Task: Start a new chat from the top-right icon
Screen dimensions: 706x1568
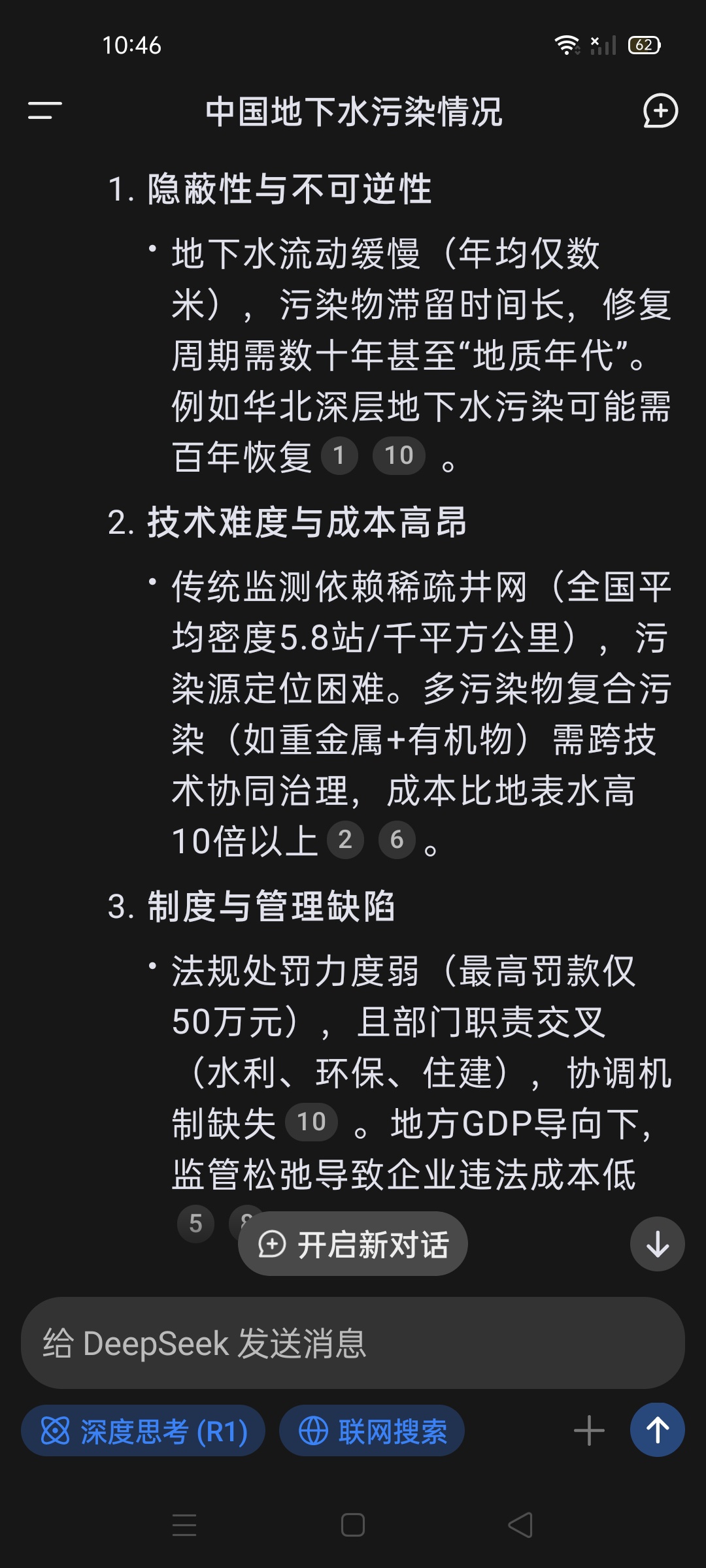Action: point(660,111)
